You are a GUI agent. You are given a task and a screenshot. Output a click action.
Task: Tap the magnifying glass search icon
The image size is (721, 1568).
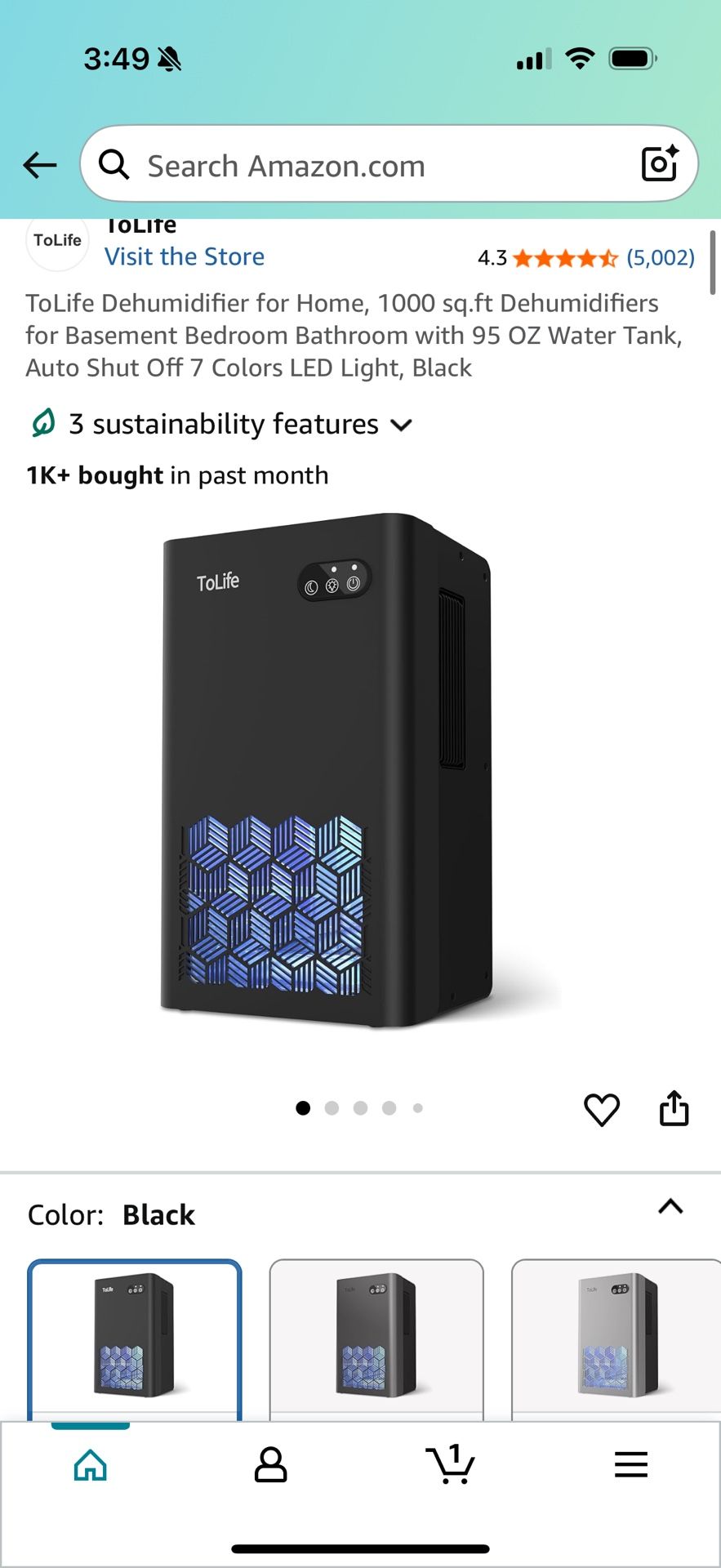tap(114, 163)
